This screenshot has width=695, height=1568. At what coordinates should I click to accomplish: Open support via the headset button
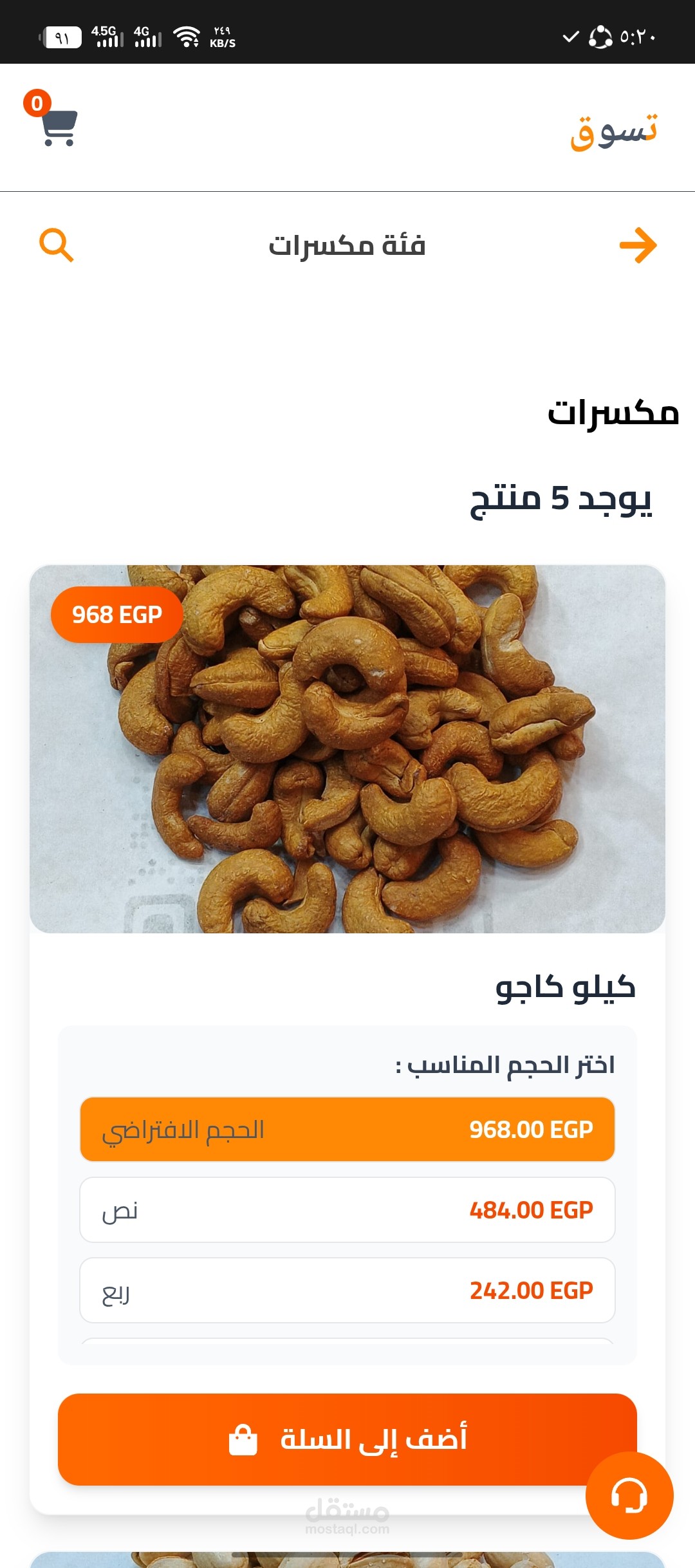[629, 1495]
